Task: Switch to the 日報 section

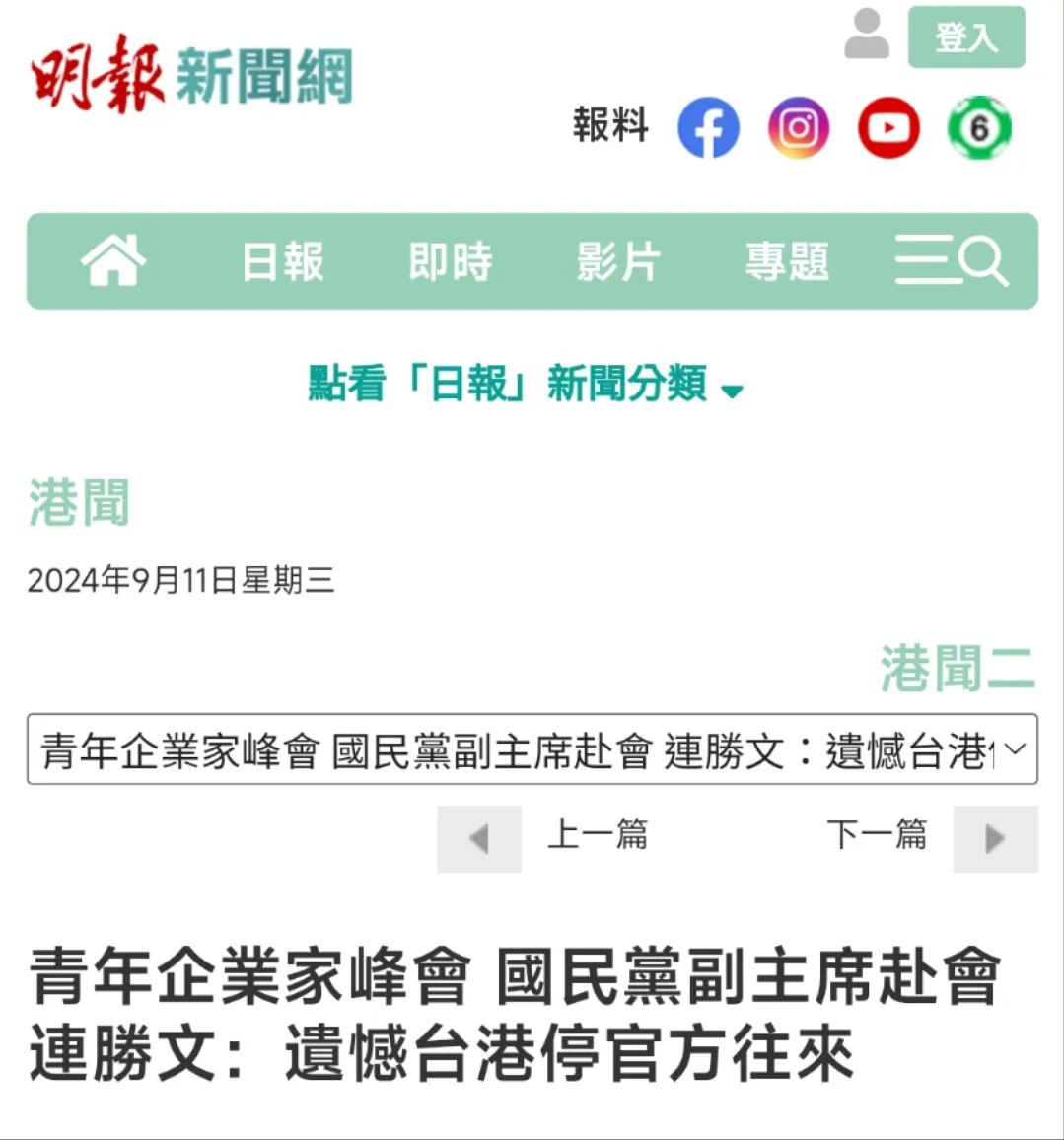Action: [x=283, y=262]
